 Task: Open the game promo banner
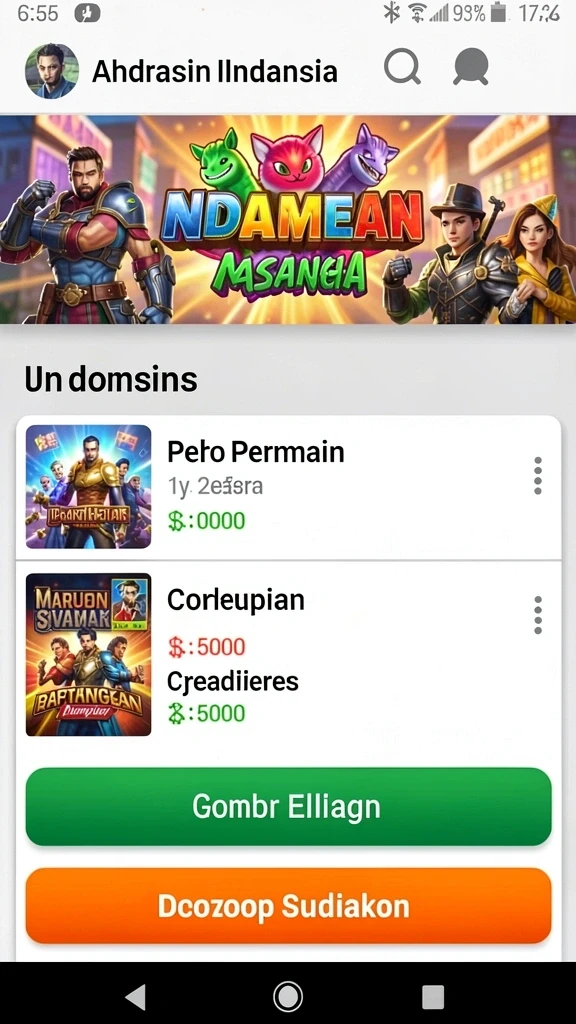click(x=288, y=219)
